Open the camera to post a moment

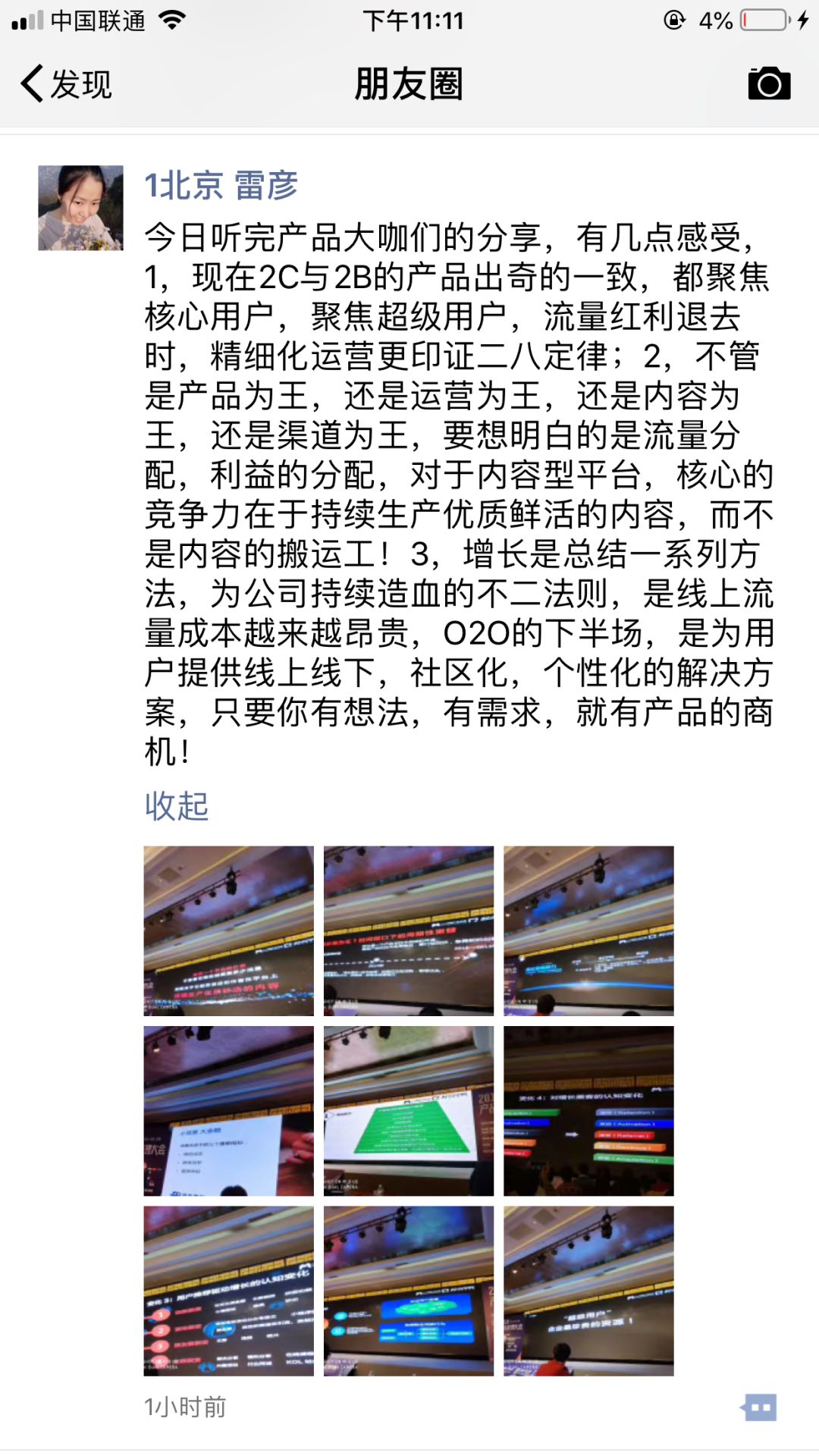[x=768, y=83]
